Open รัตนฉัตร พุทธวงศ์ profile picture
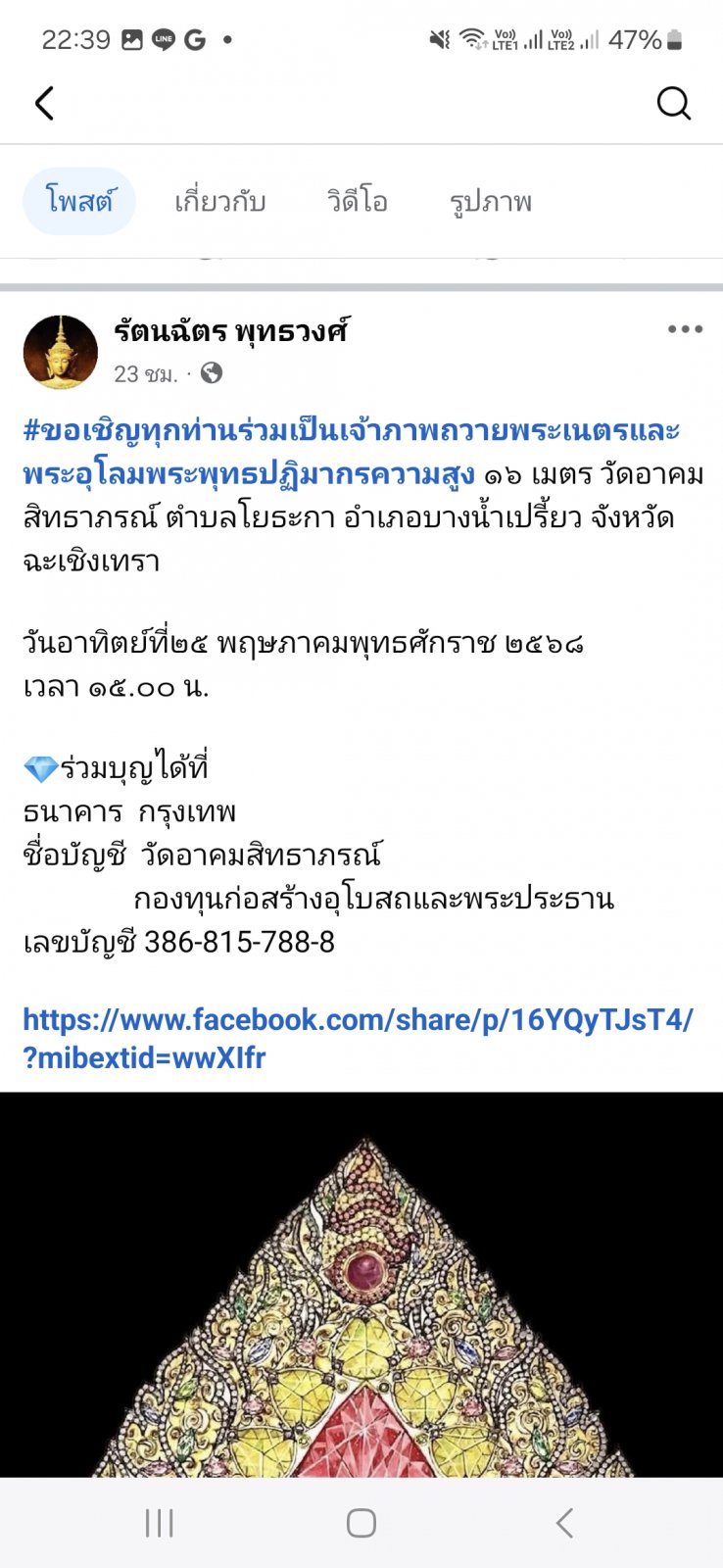This screenshot has width=723, height=1568. pyautogui.click(x=61, y=352)
